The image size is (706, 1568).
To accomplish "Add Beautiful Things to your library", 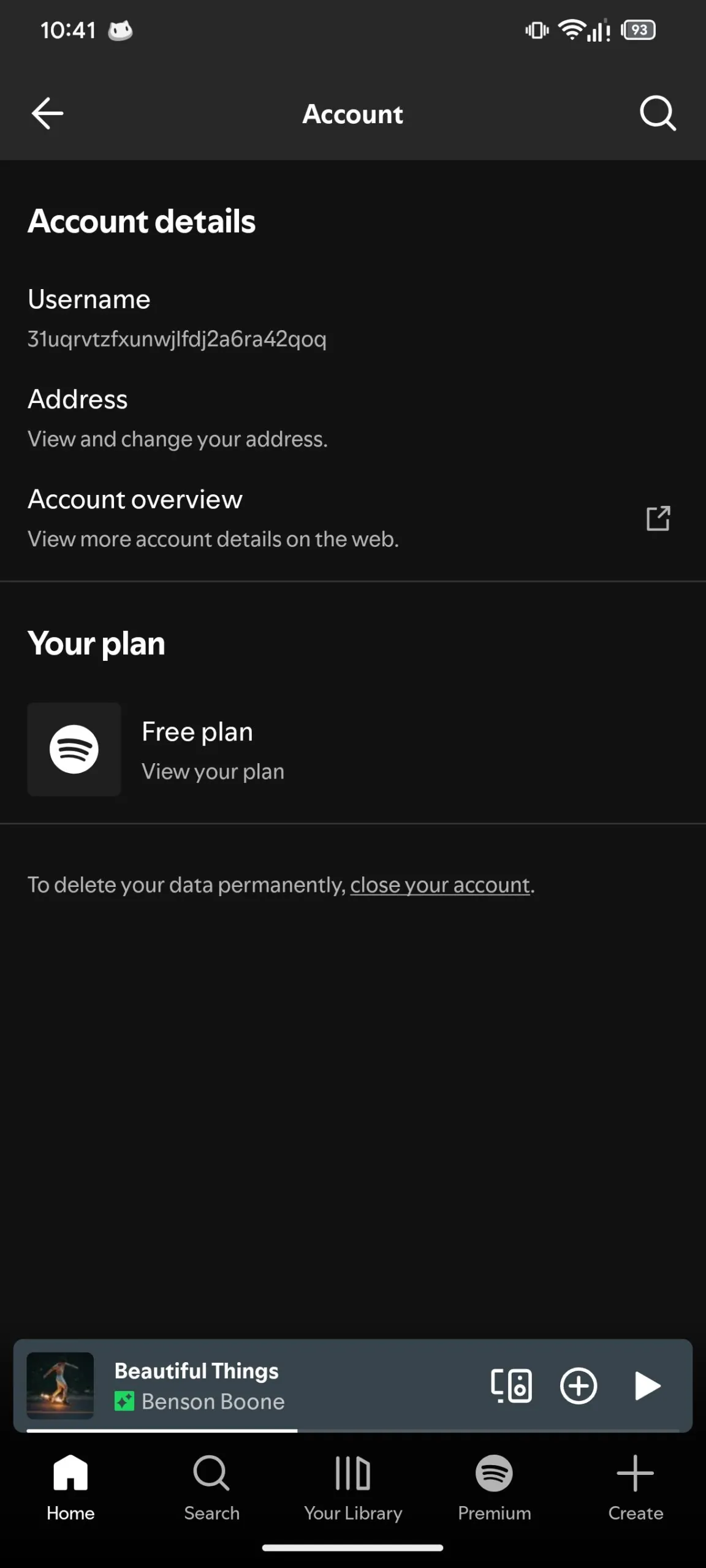I will 578,1385.
